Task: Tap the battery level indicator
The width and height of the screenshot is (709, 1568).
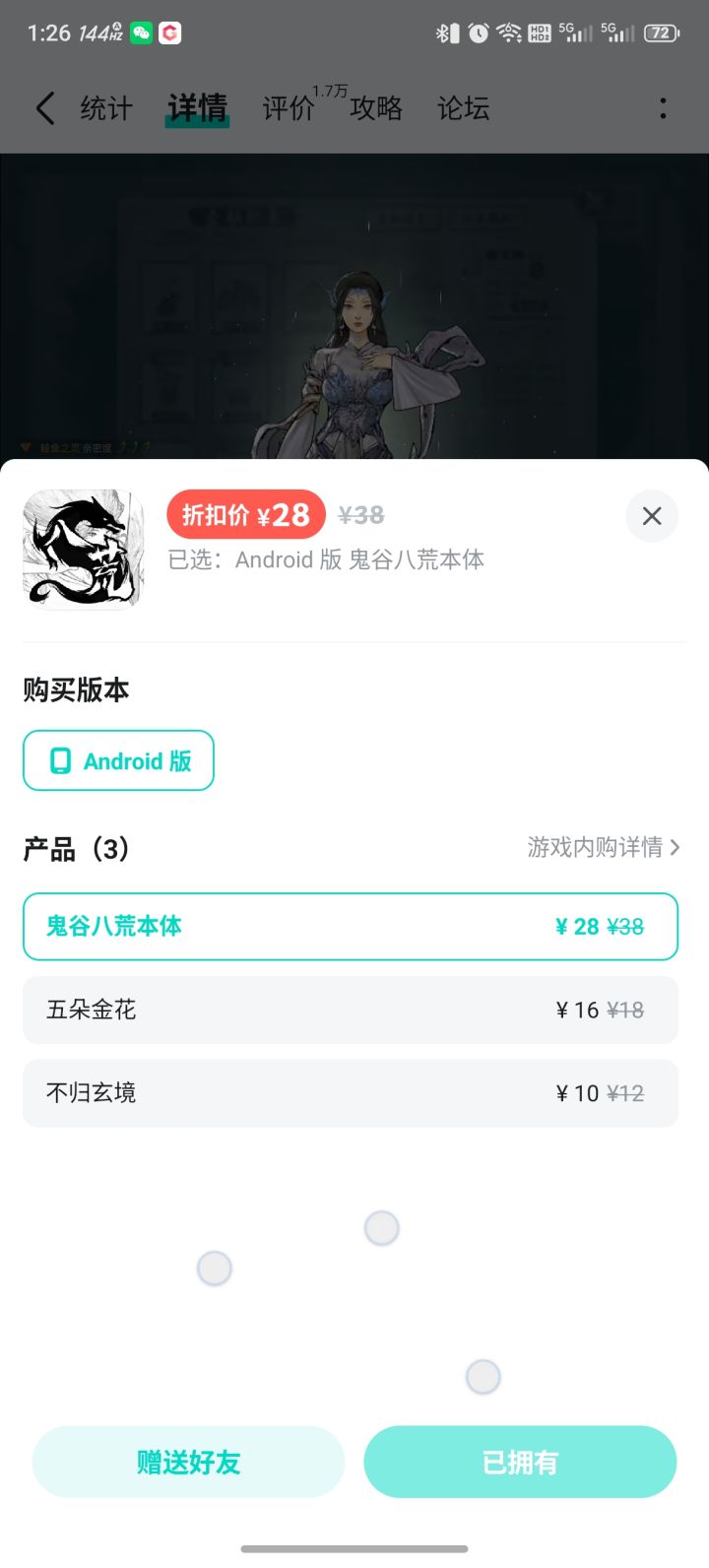Action: [x=661, y=33]
